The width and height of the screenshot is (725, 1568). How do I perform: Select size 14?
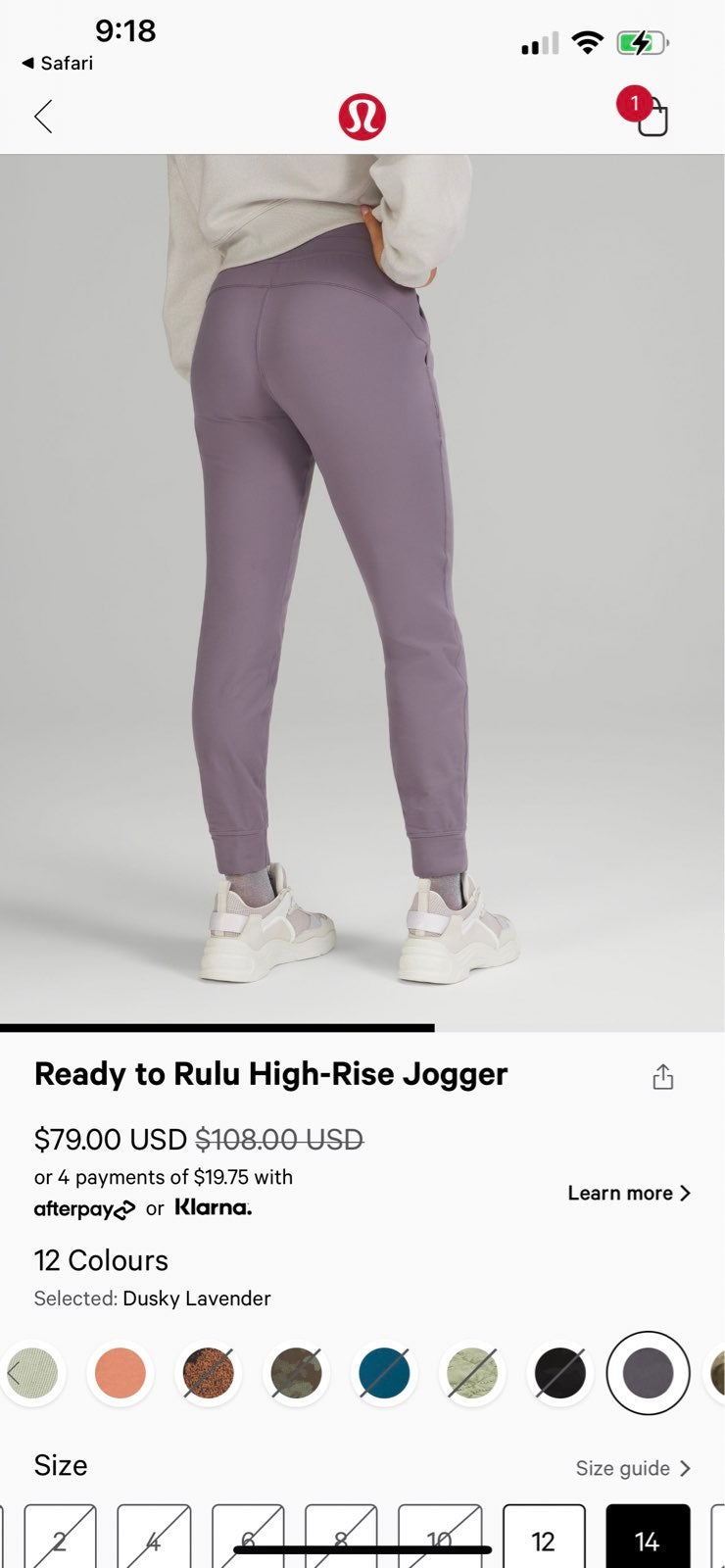tap(648, 1537)
